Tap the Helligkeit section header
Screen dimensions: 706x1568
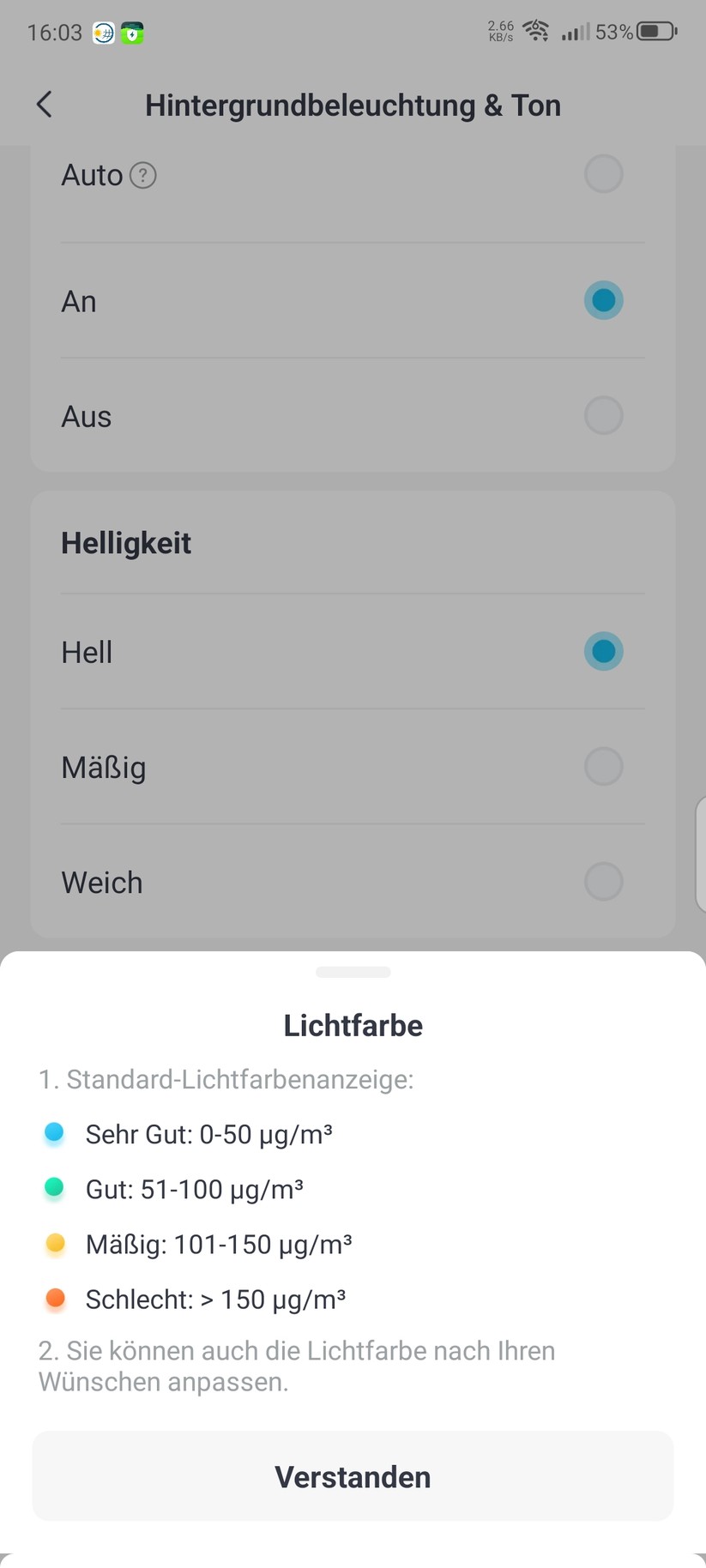(125, 542)
